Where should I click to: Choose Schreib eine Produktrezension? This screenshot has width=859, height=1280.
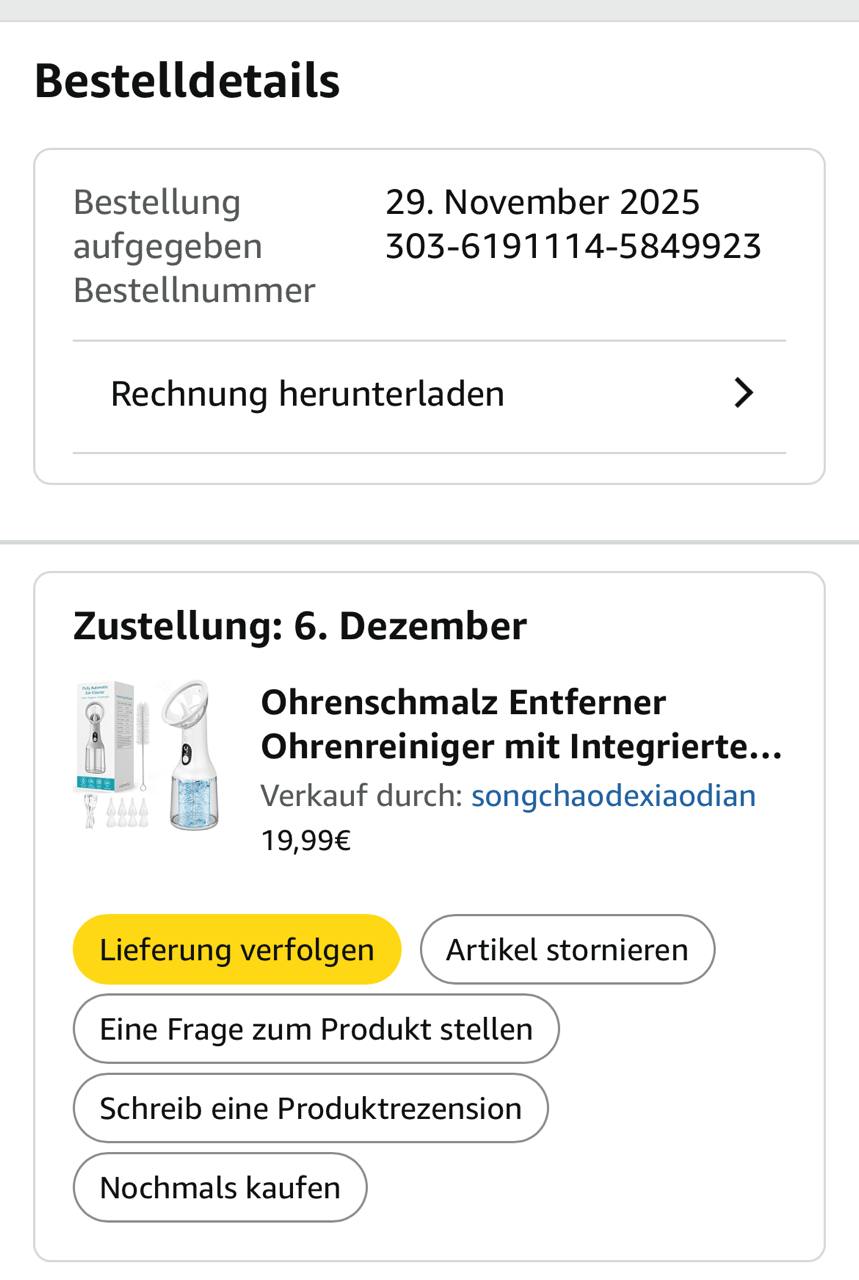311,1108
